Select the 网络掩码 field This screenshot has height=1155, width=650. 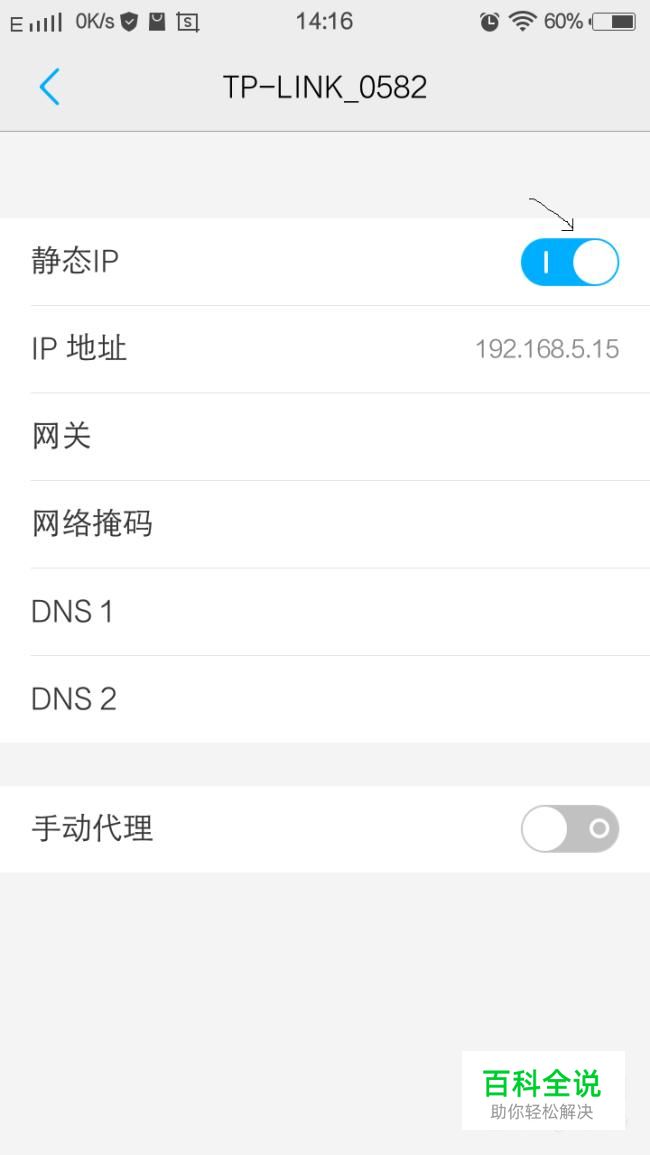click(x=325, y=524)
